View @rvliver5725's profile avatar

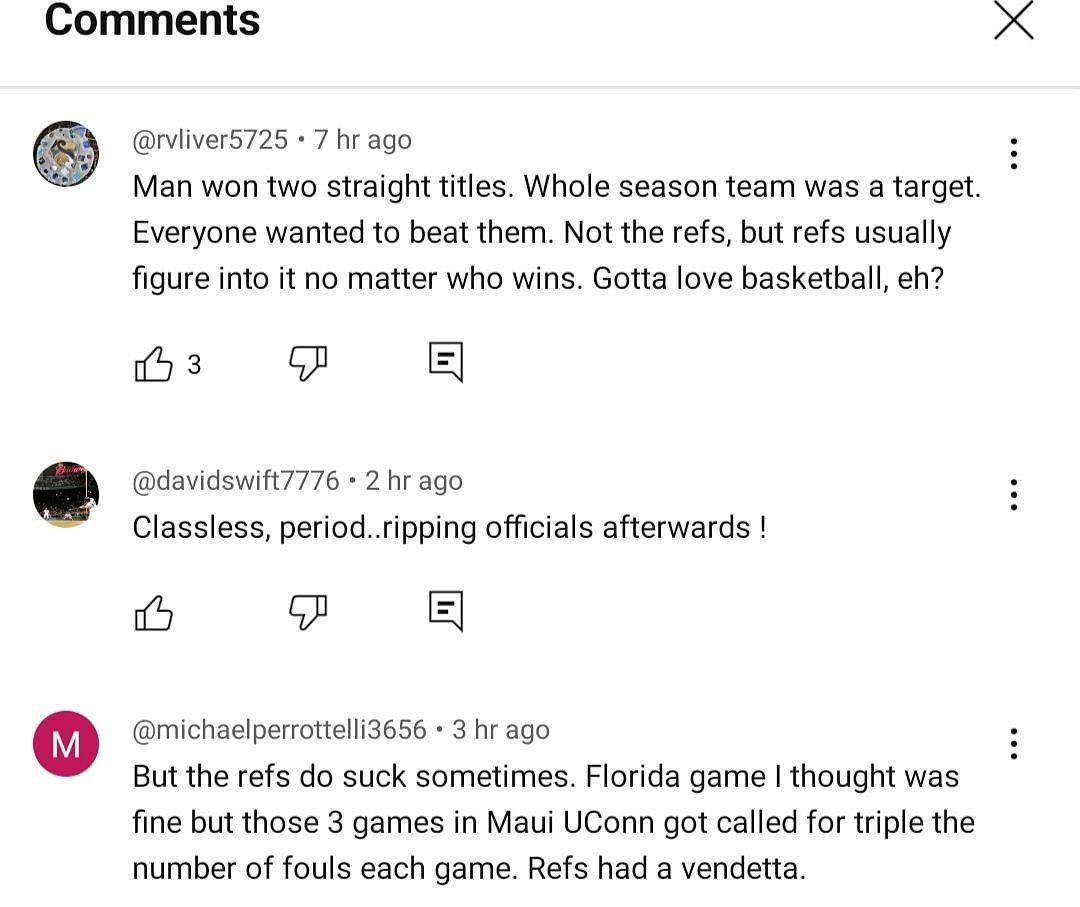(66, 154)
